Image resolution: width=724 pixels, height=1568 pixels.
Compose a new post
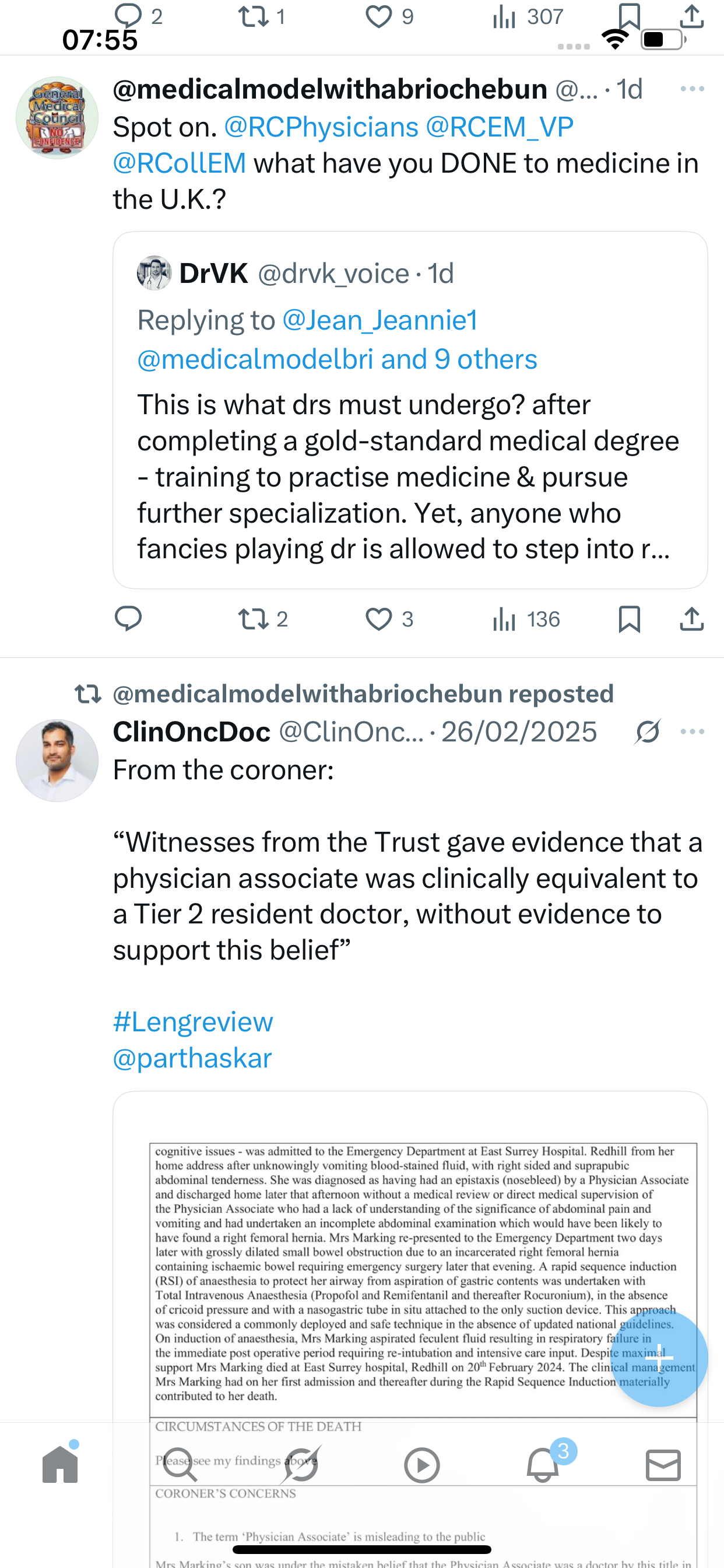pyautogui.click(x=658, y=1358)
